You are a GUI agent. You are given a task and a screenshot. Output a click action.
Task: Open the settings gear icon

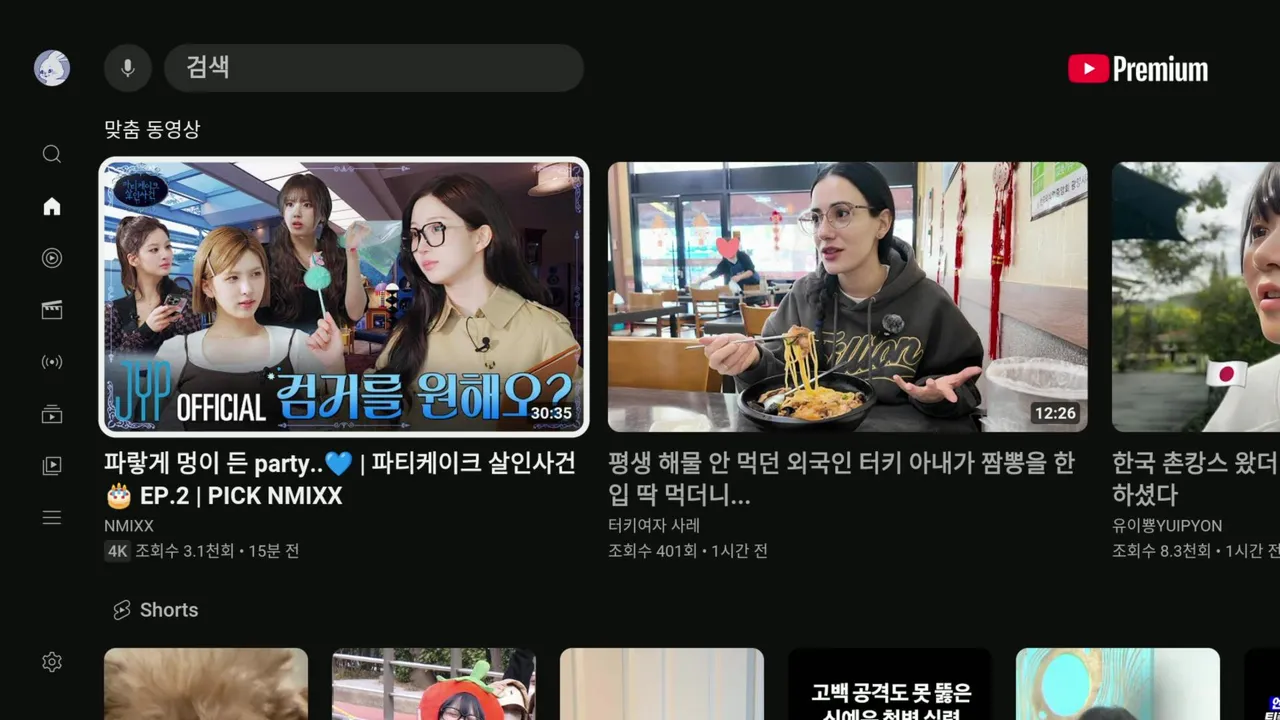52,662
